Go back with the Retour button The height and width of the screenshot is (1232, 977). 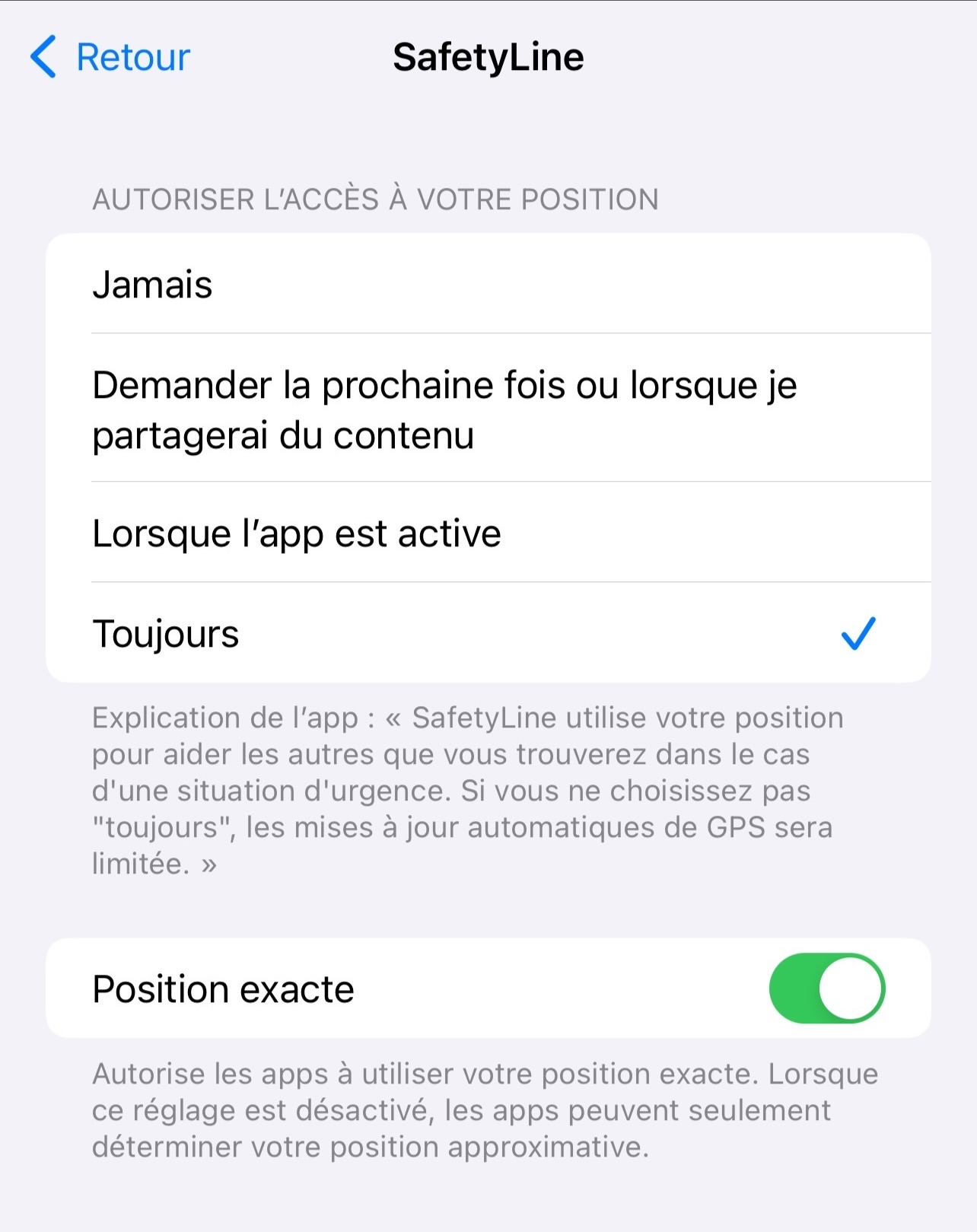click(x=111, y=57)
